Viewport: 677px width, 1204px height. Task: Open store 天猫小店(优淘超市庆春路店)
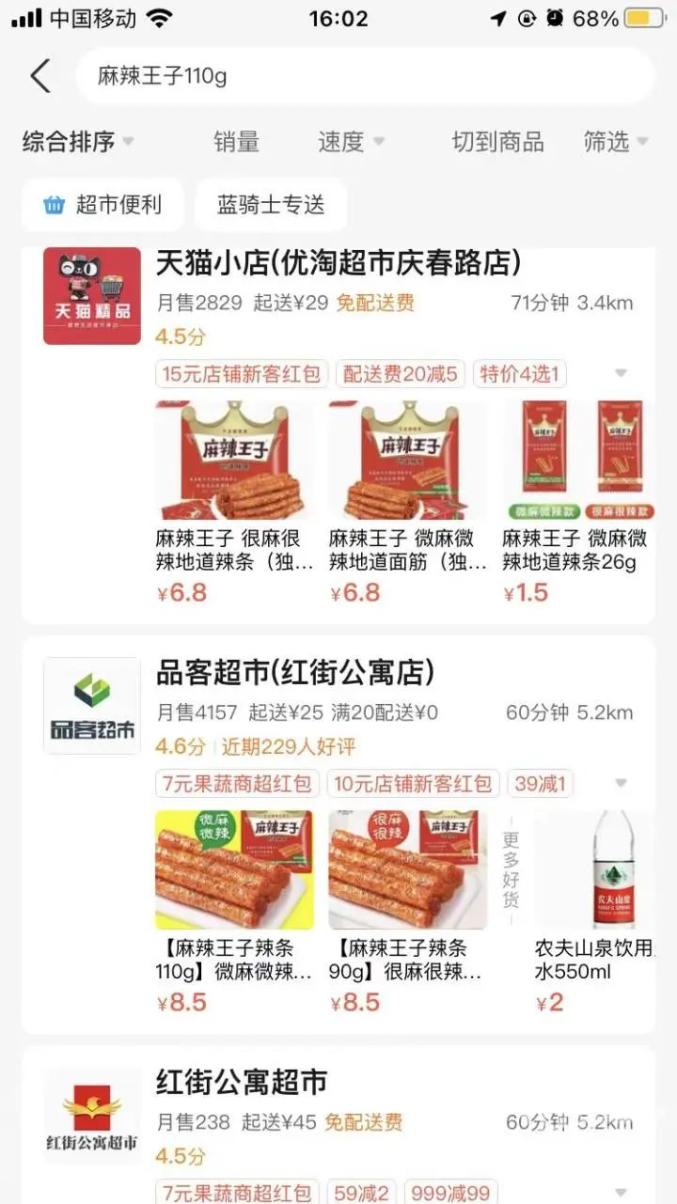(338, 264)
